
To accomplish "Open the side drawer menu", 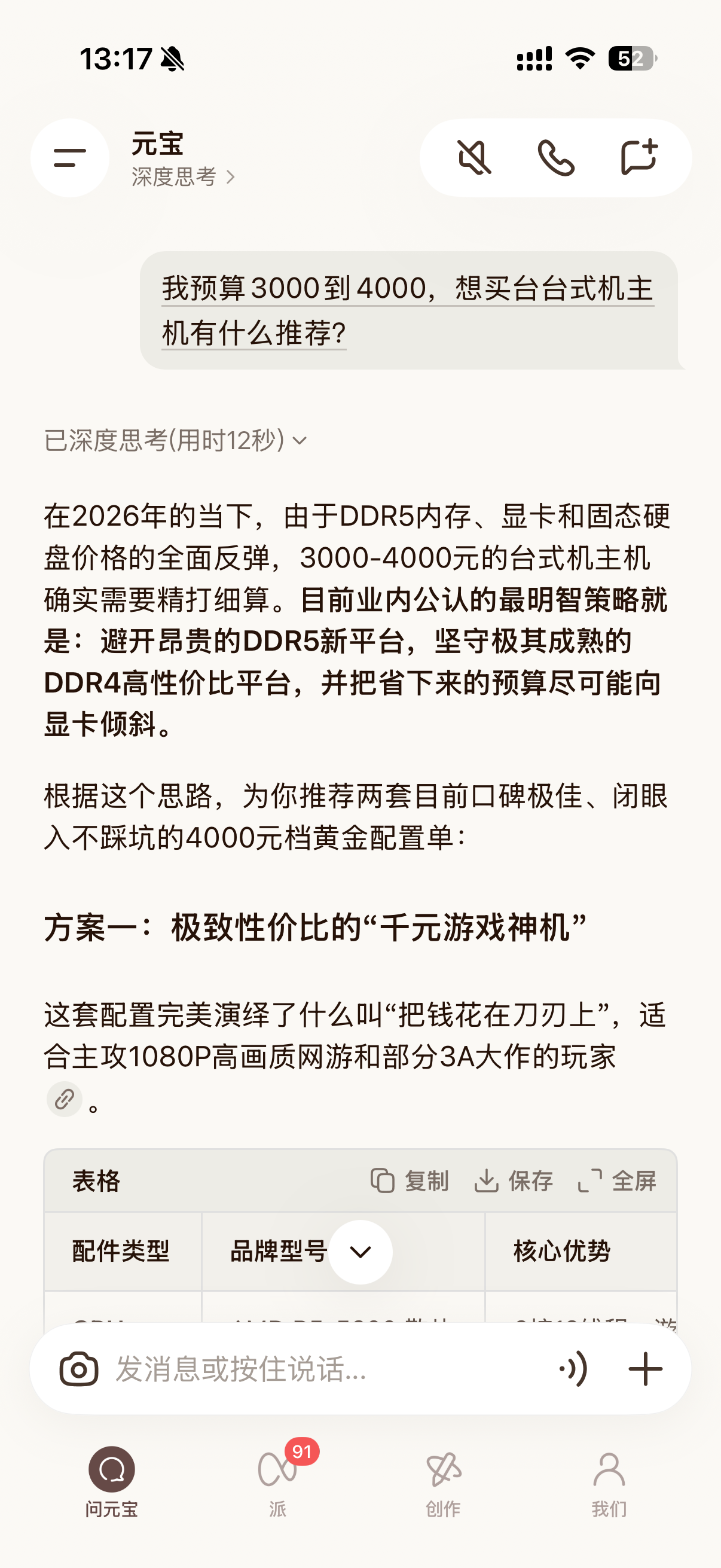I will point(69,158).
